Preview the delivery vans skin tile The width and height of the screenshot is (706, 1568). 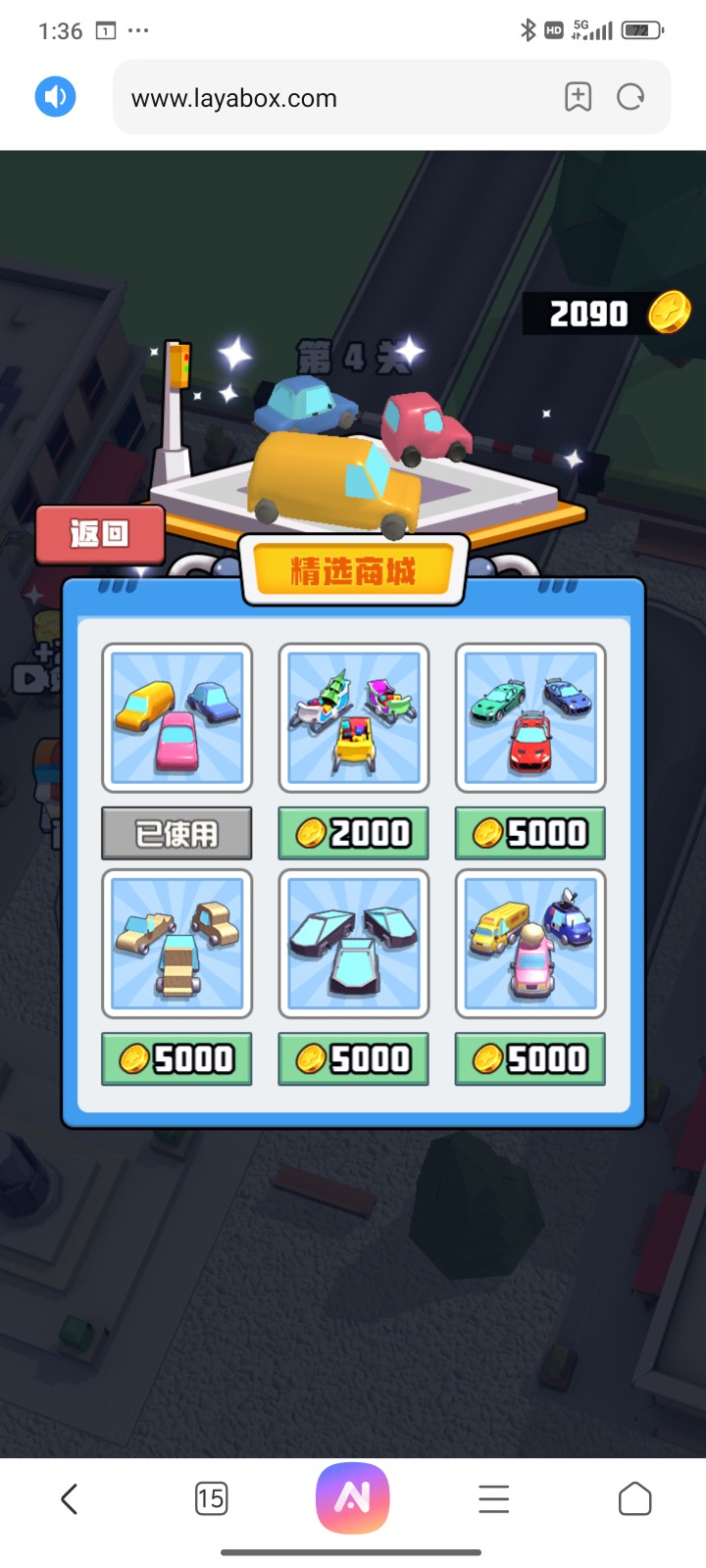[x=529, y=943]
